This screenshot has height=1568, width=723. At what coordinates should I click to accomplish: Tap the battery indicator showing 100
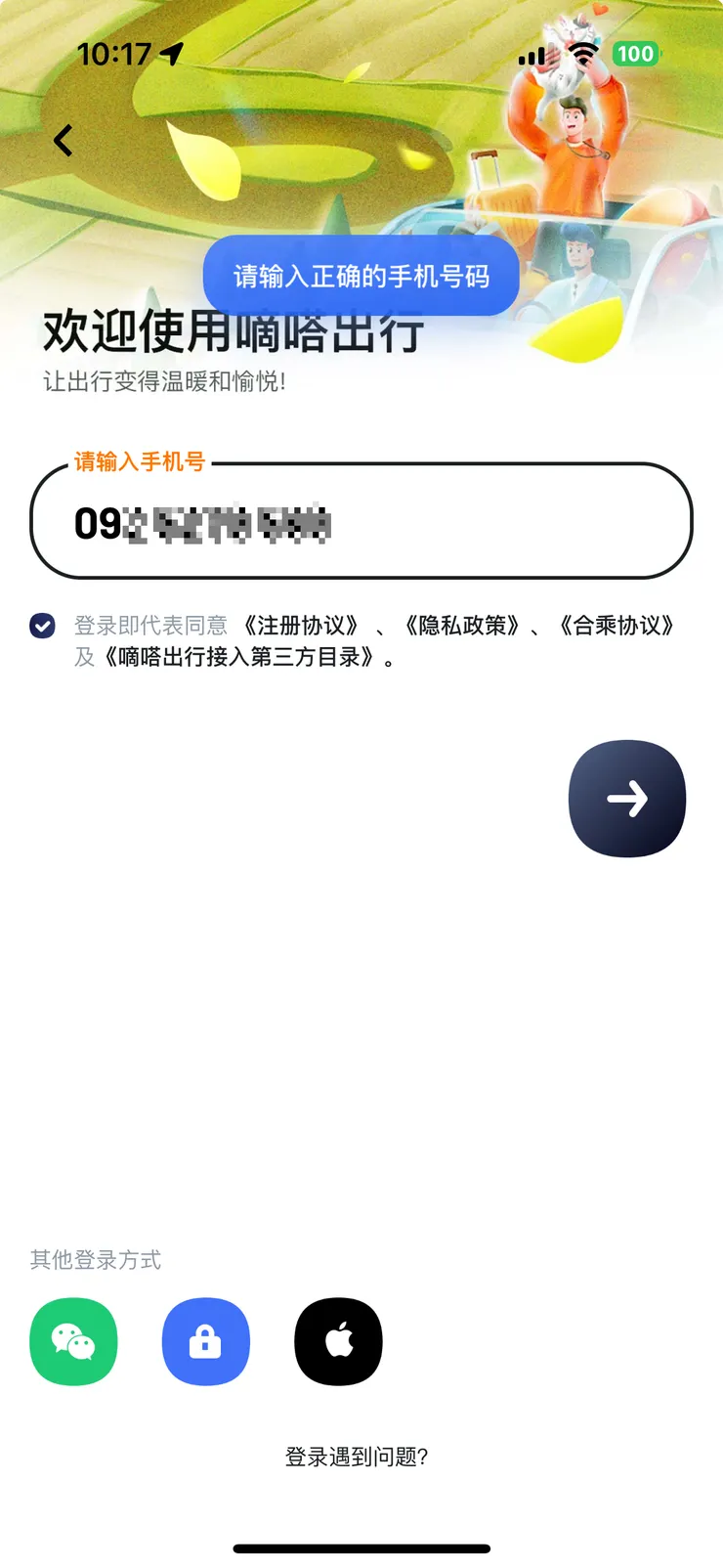tap(636, 54)
